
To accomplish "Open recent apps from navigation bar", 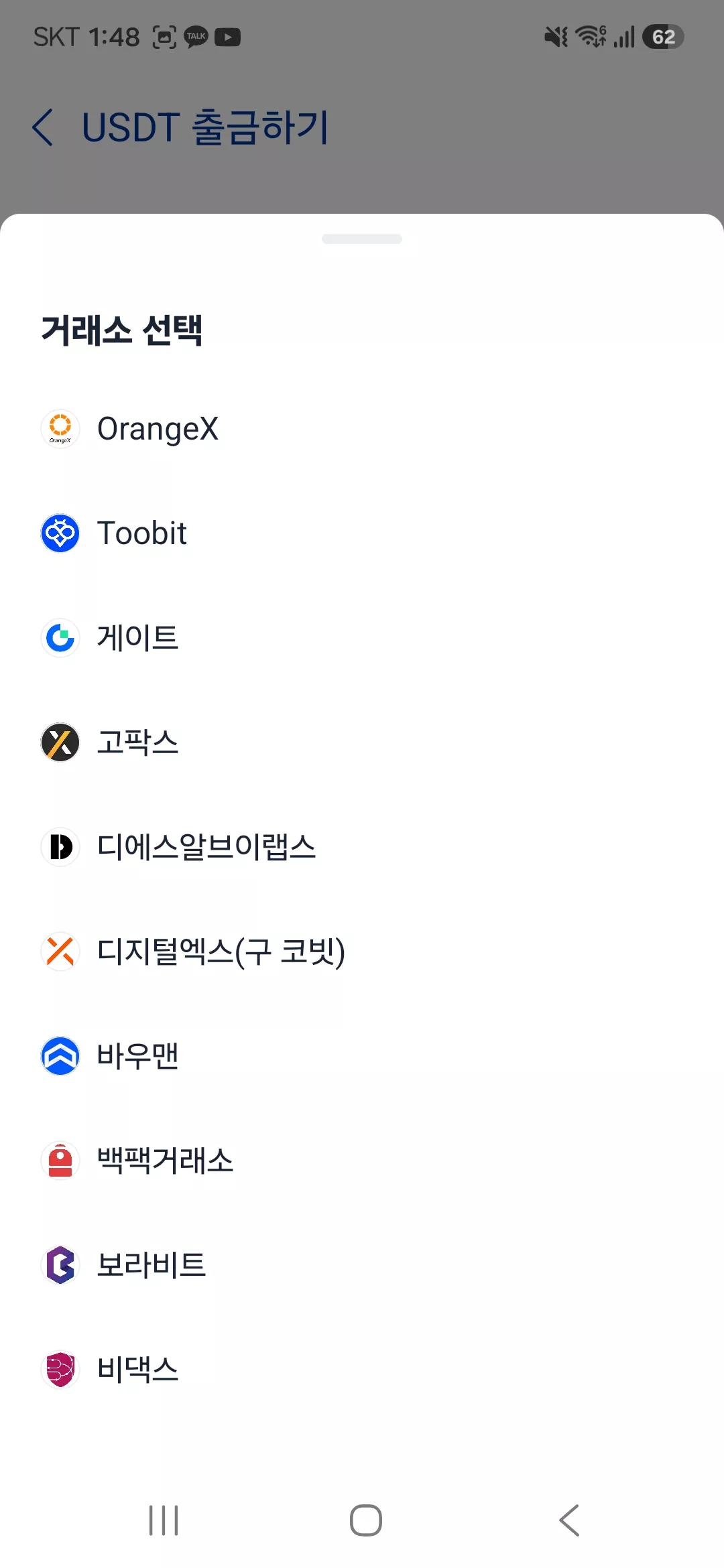I will [x=164, y=1520].
